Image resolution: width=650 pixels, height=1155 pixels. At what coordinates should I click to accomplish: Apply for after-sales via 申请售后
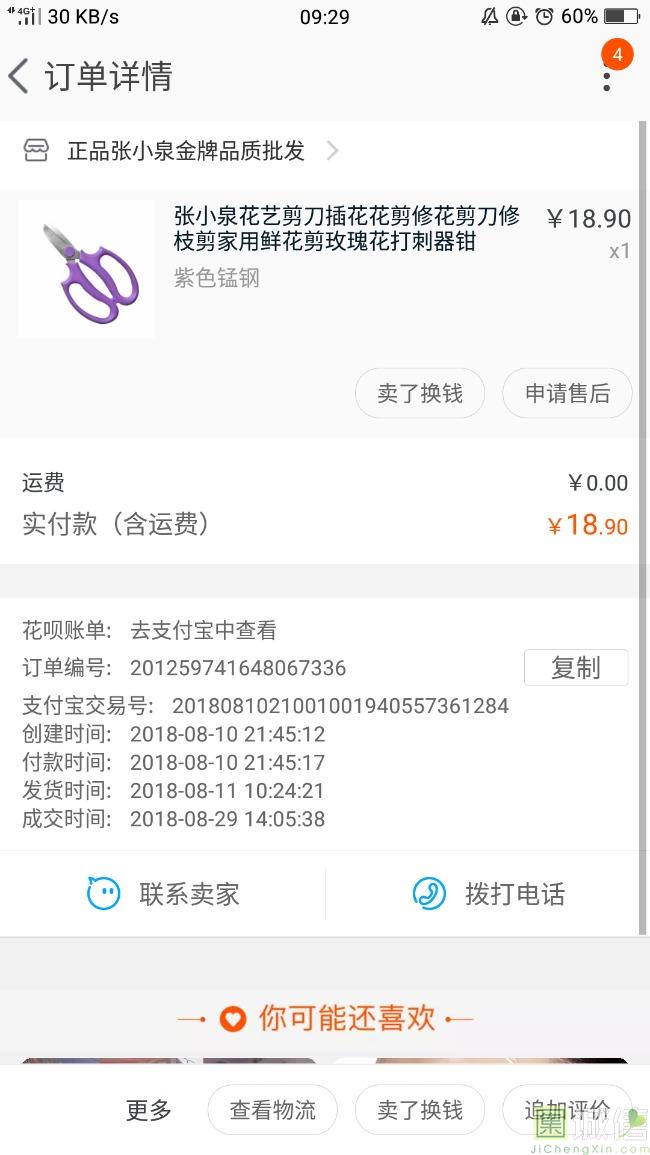point(567,393)
